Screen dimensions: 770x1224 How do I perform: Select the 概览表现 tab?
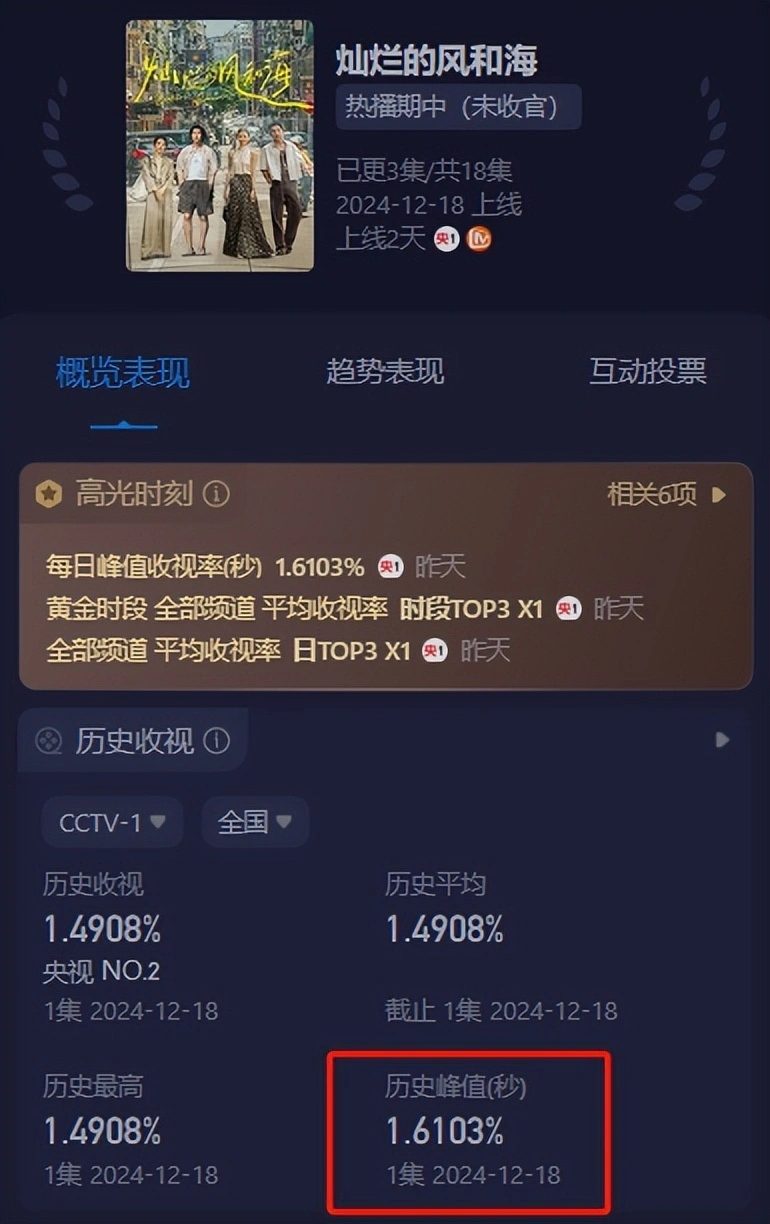[123, 374]
